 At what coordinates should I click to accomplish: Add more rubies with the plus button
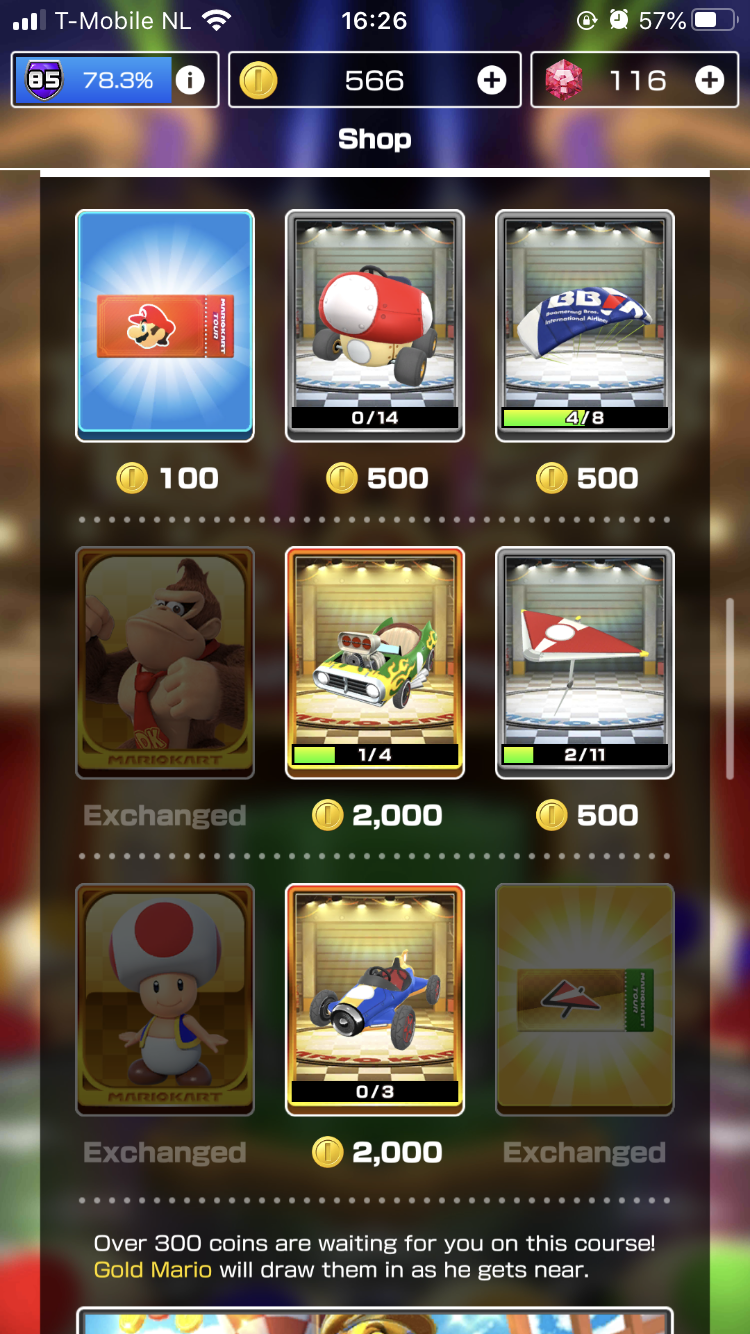tap(709, 80)
